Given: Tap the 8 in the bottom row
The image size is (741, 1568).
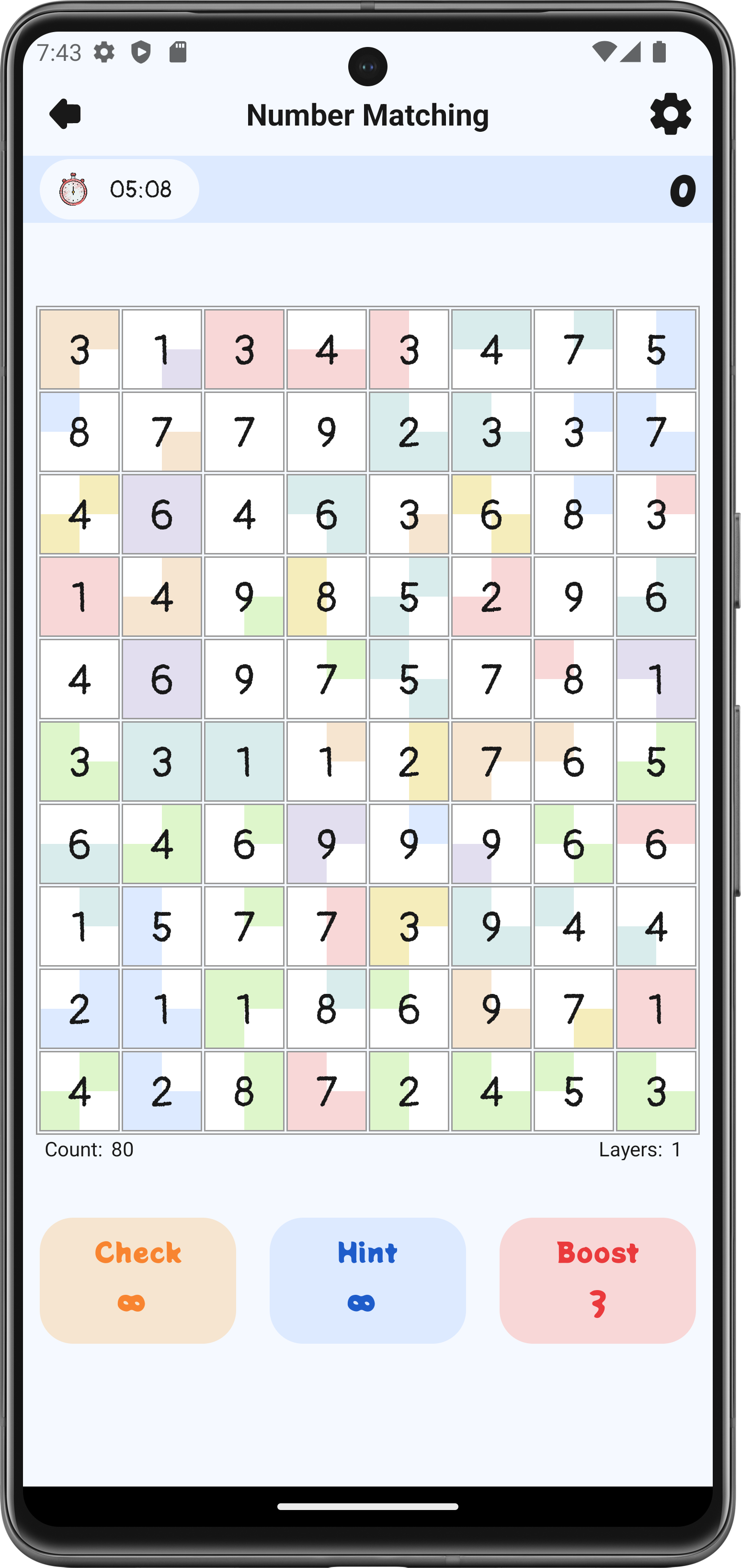Looking at the screenshot, I should click(244, 1091).
